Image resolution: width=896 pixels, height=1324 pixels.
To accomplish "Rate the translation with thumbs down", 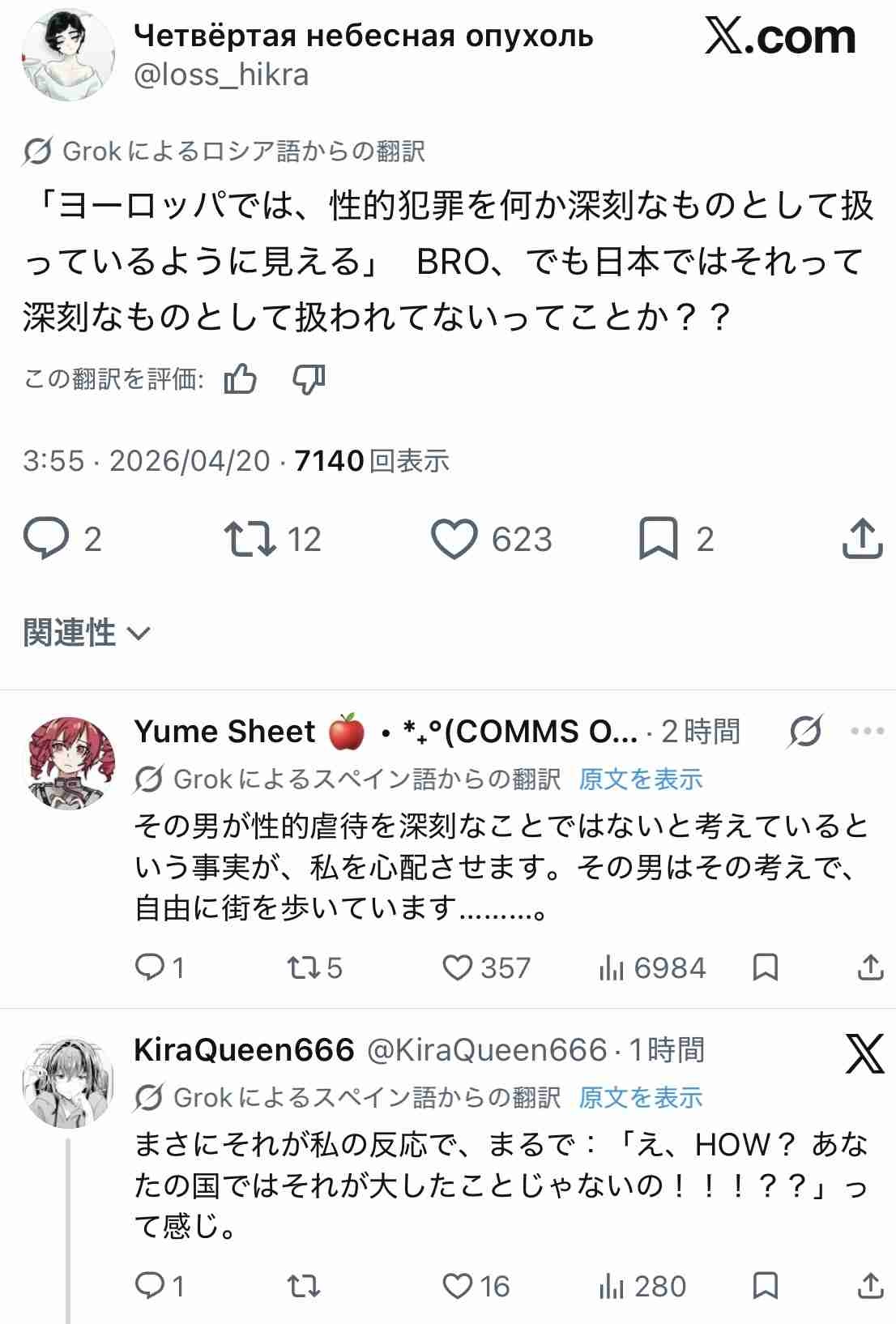I will [309, 379].
